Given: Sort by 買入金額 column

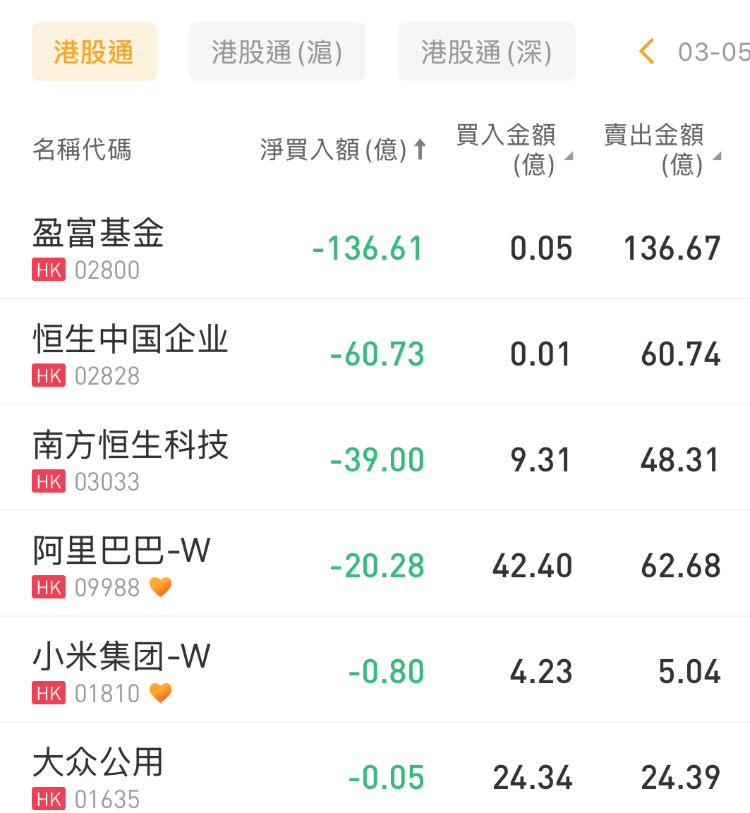Looking at the screenshot, I should (x=512, y=149).
